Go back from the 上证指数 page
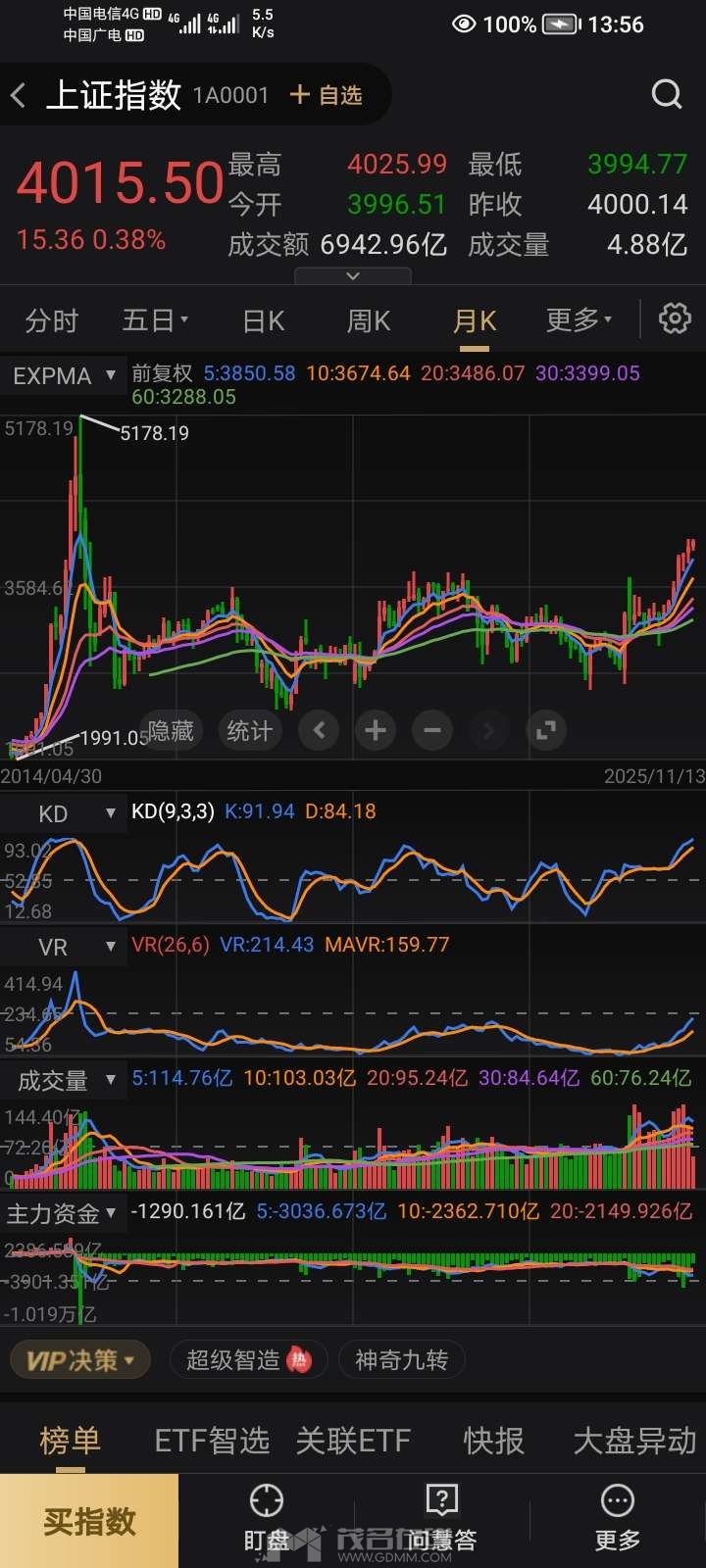The height and width of the screenshot is (1568, 706). [19, 95]
